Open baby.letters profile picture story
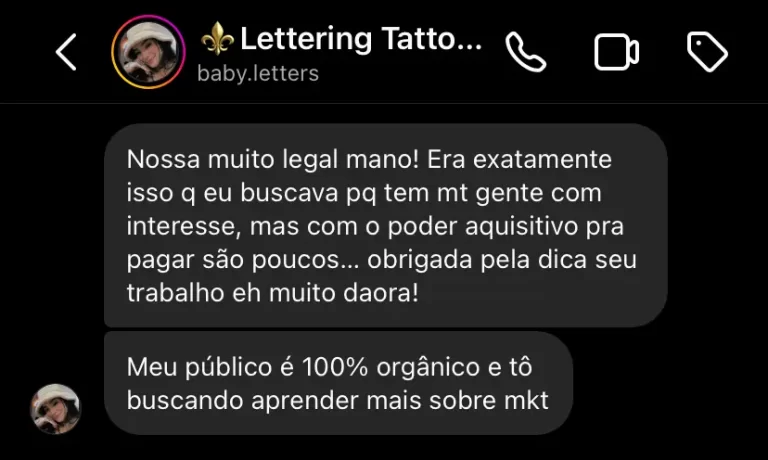 click(148, 52)
